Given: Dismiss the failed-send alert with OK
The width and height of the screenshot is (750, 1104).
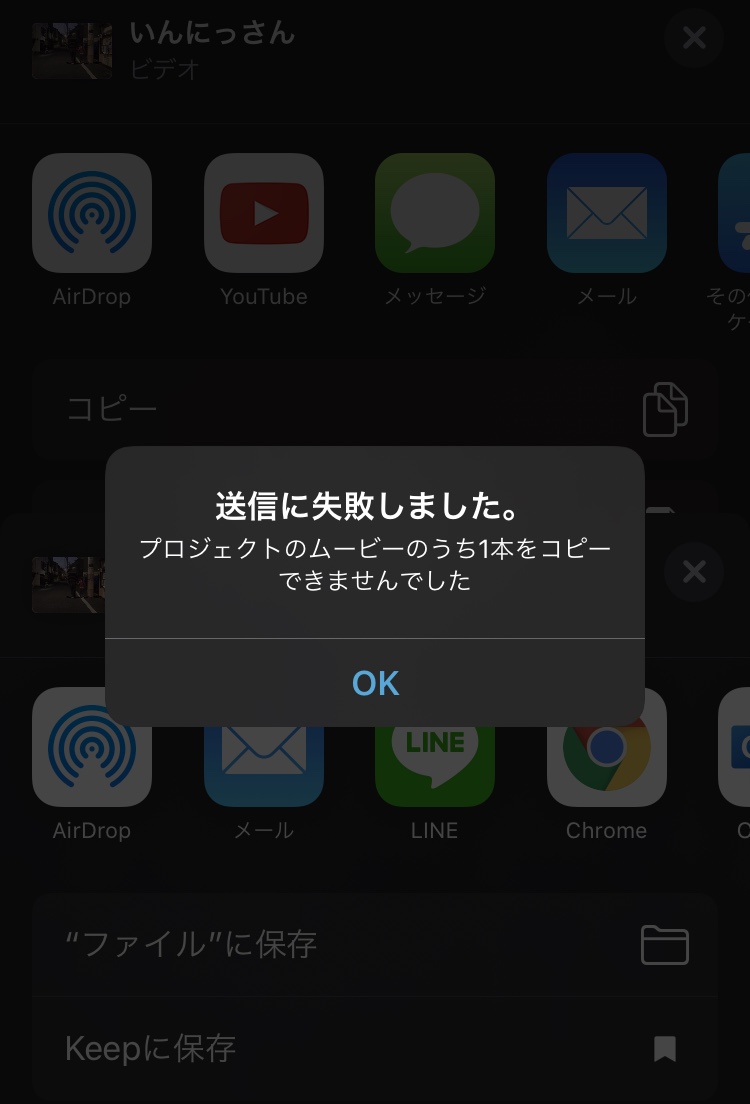Looking at the screenshot, I should [x=375, y=683].
